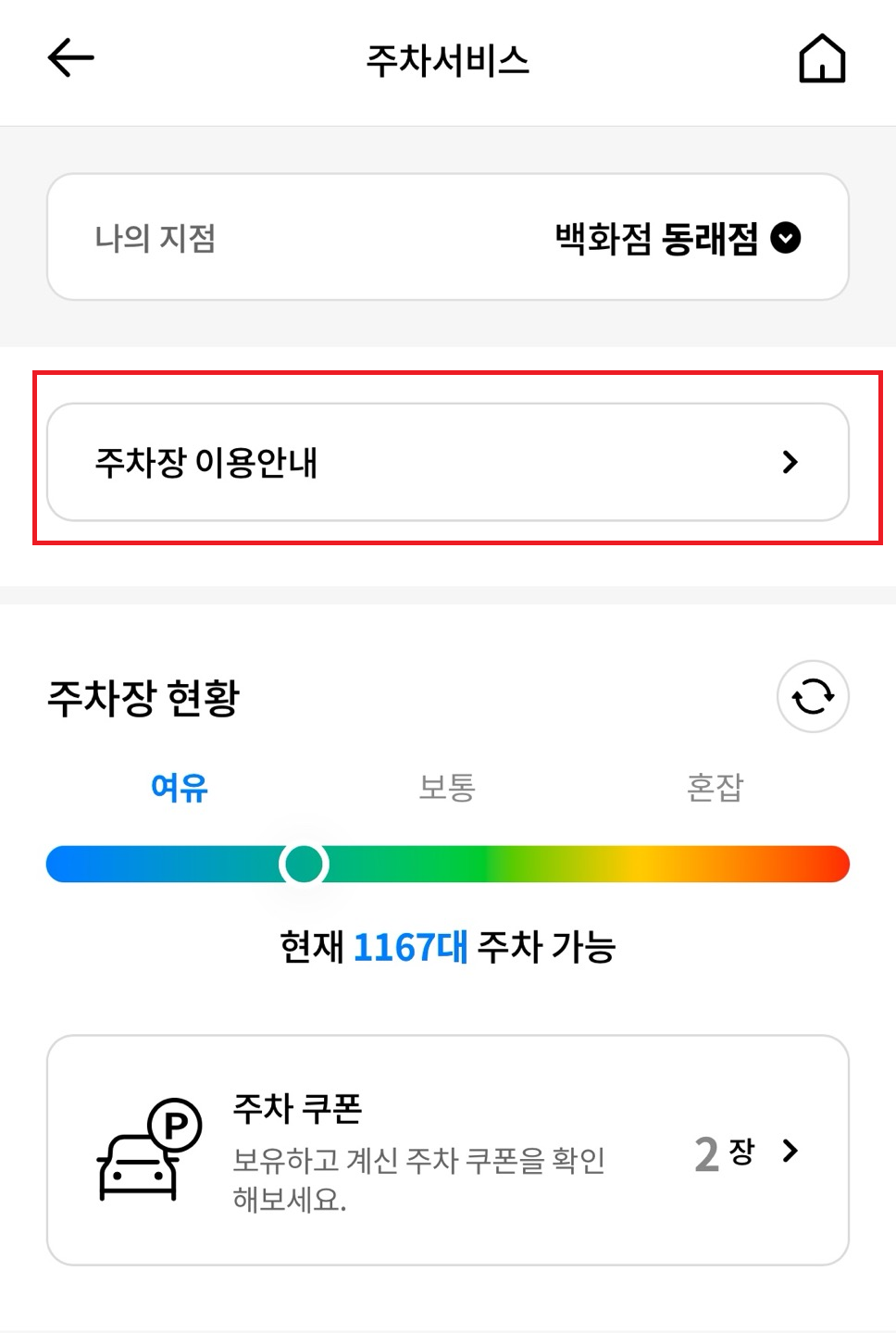
Task: Tap the chevron next to 2장
Action: 790,1152
